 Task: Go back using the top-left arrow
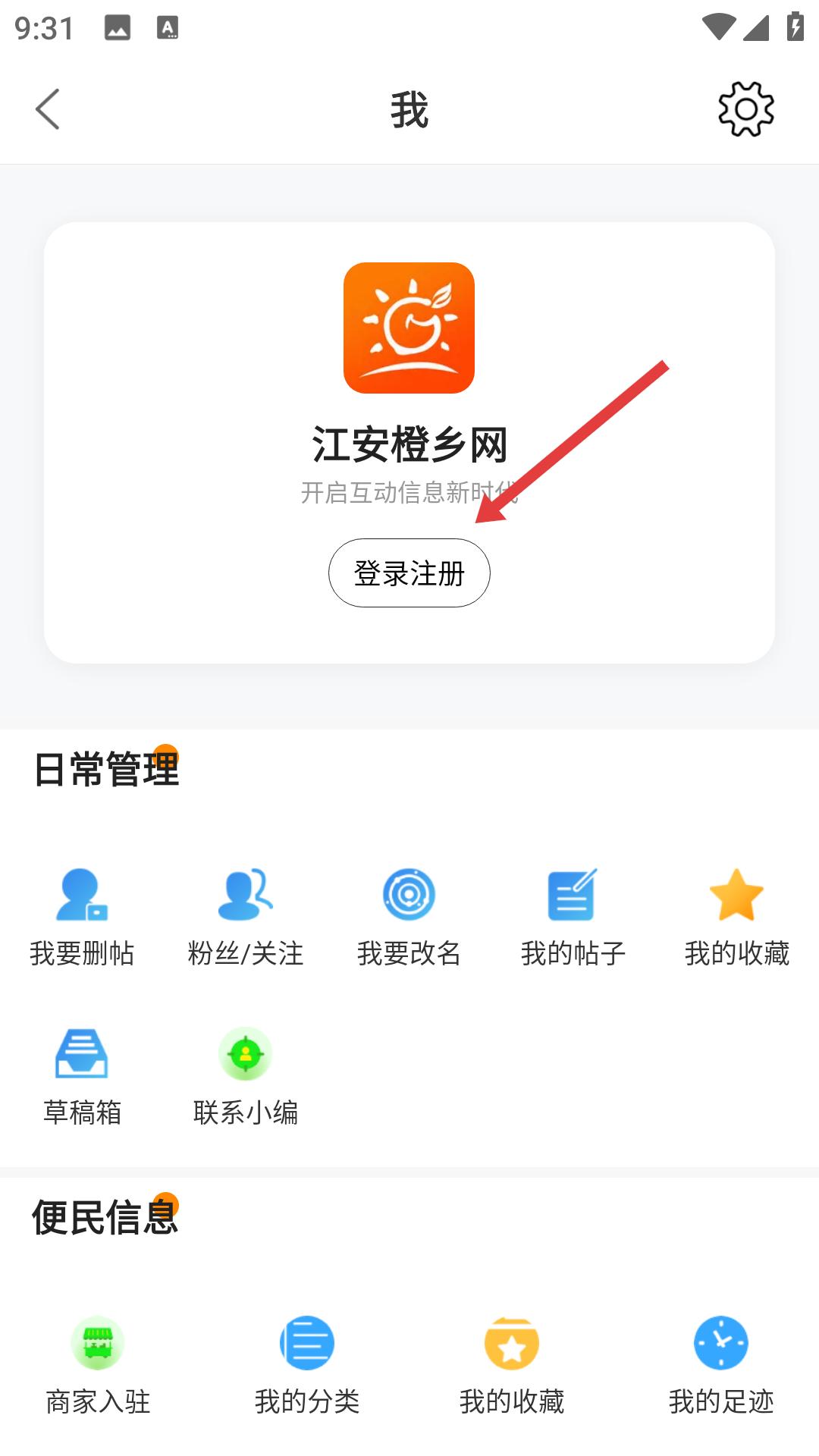point(47,109)
